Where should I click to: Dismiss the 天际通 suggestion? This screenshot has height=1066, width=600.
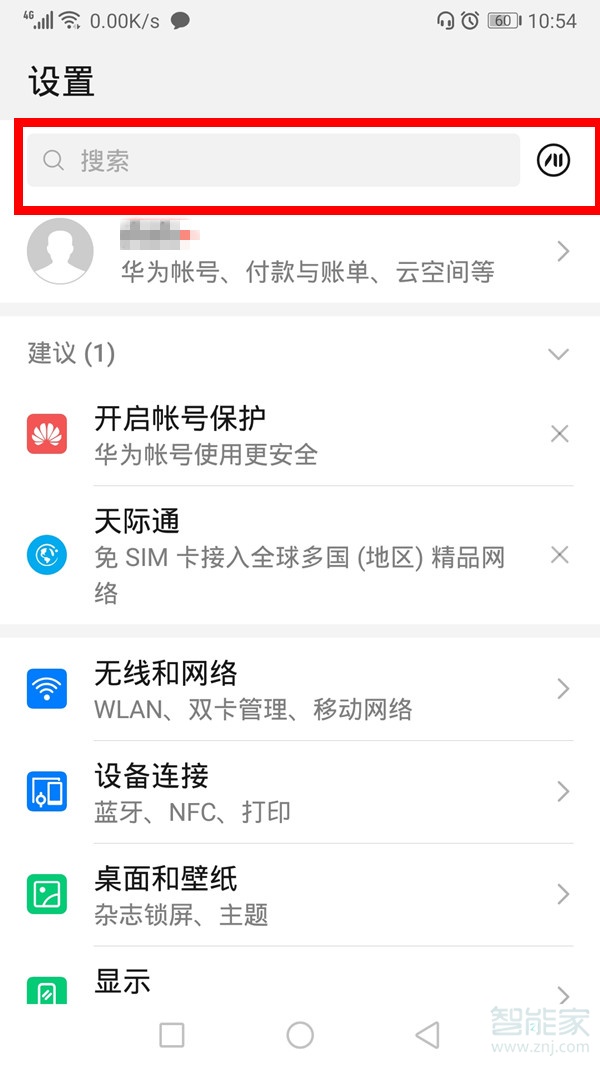click(x=560, y=555)
